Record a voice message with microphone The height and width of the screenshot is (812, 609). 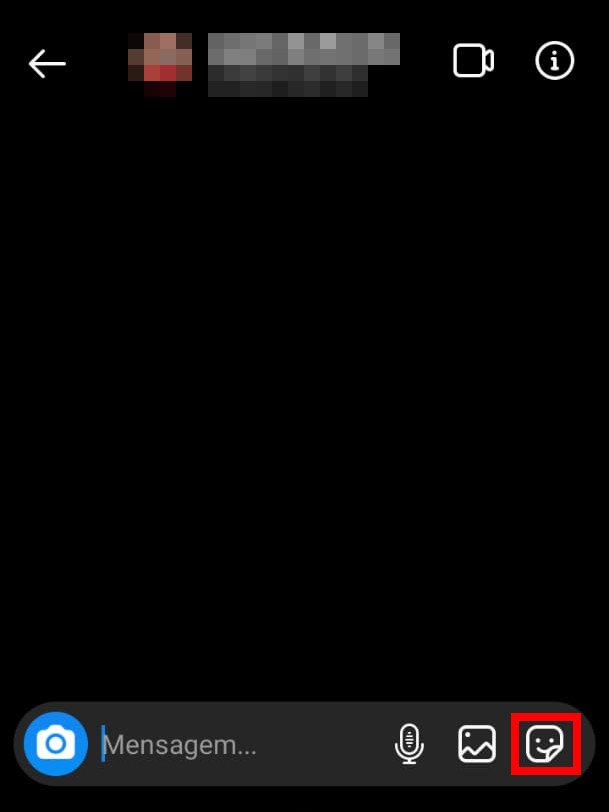click(x=408, y=744)
